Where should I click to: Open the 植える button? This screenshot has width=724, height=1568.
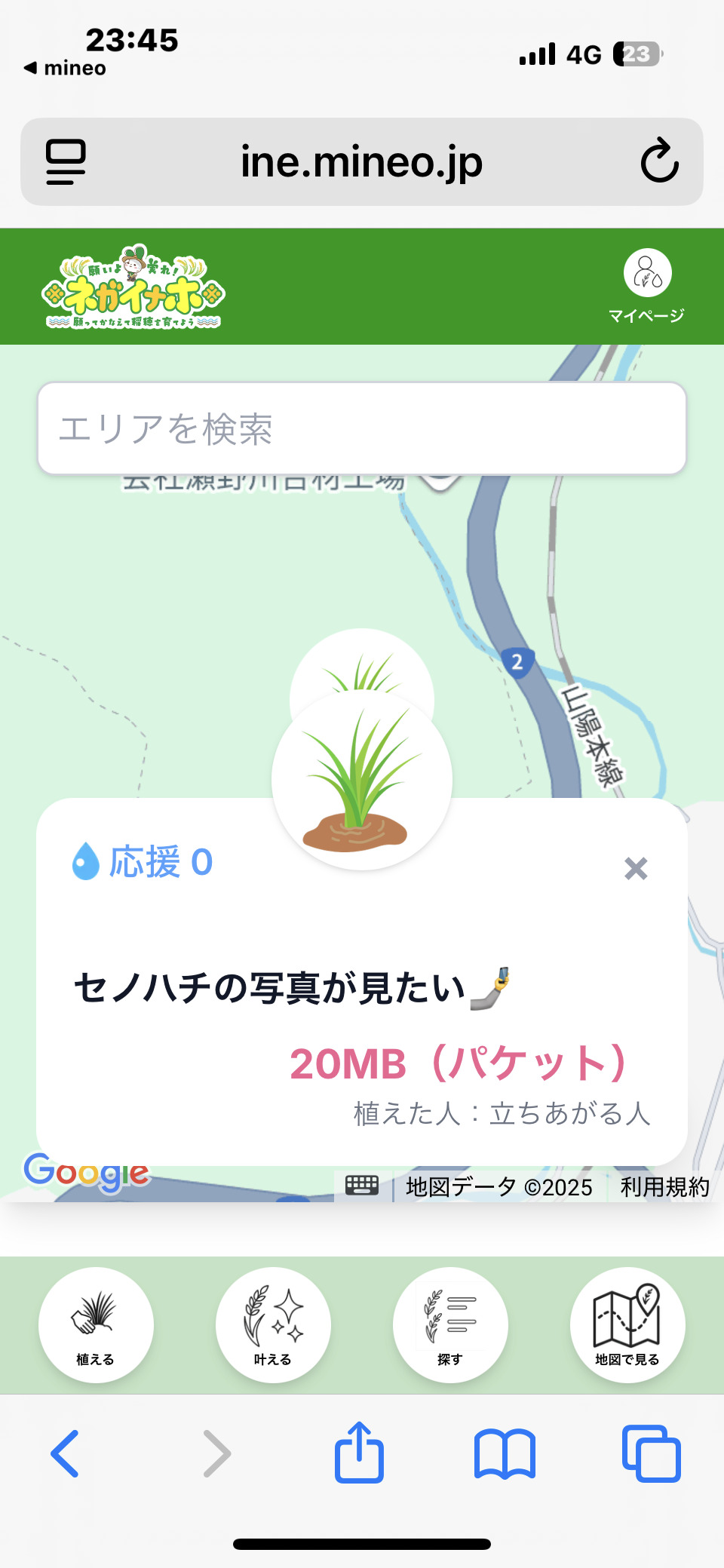tap(96, 1324)
